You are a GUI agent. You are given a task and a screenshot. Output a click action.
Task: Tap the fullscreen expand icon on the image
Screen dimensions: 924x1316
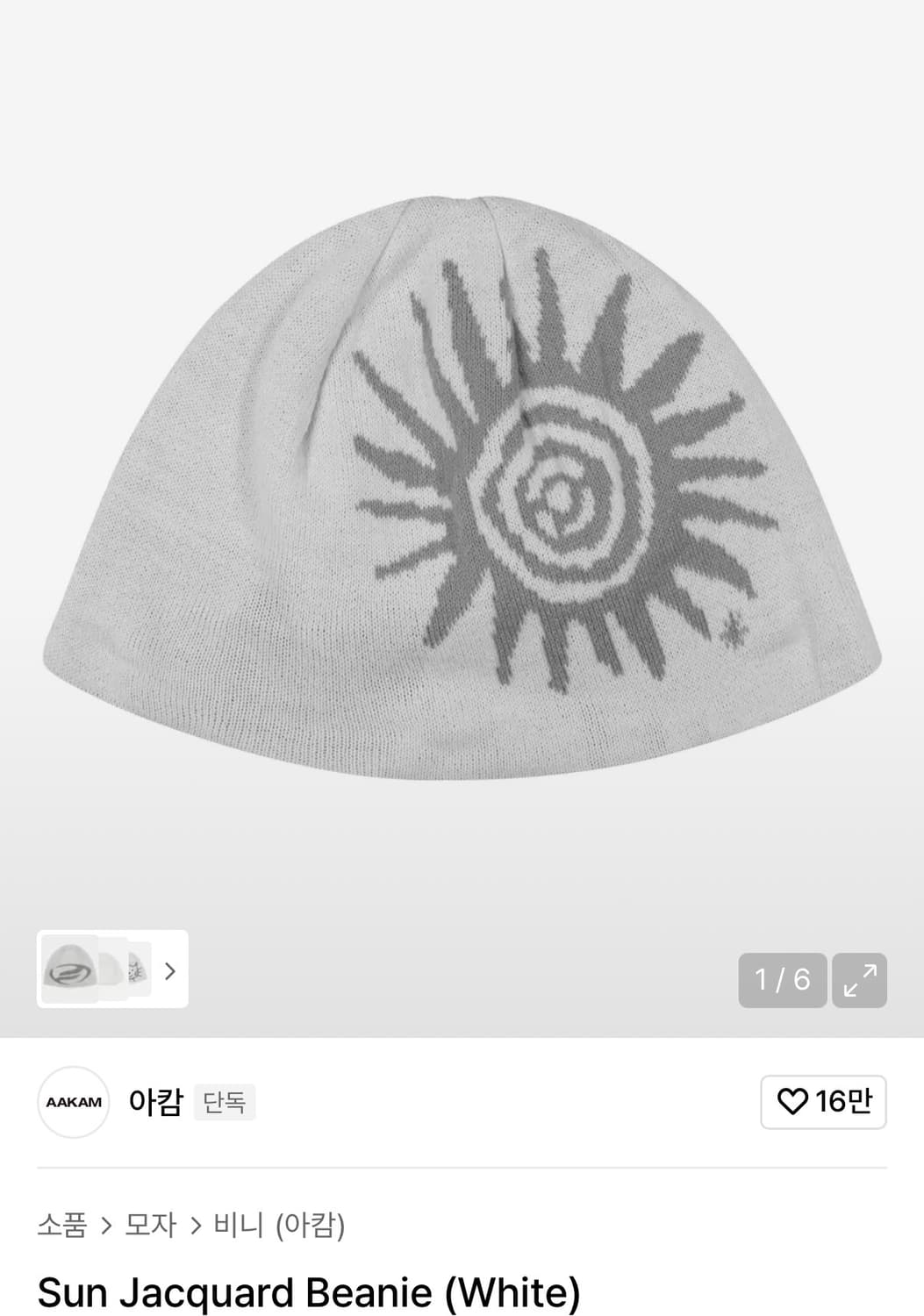tap(858, 981)
